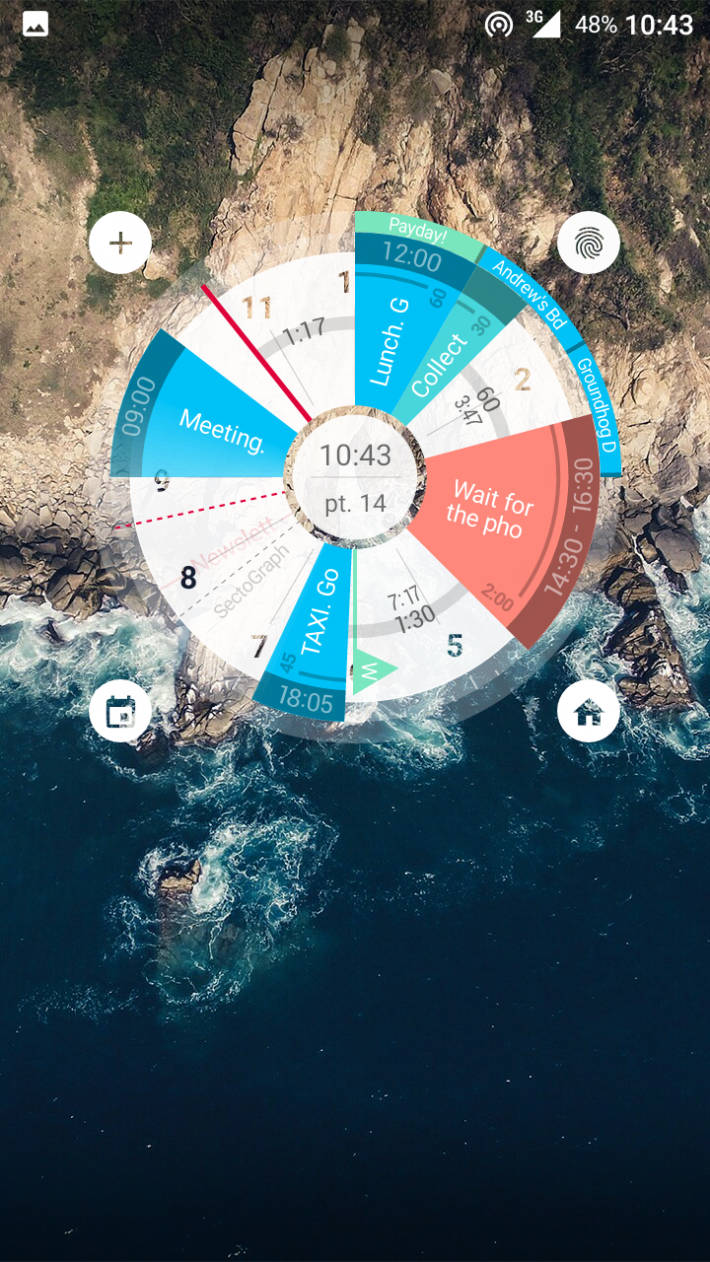Open the calendar icon button
710x1262 pixels.
click(x=120, y=713)
